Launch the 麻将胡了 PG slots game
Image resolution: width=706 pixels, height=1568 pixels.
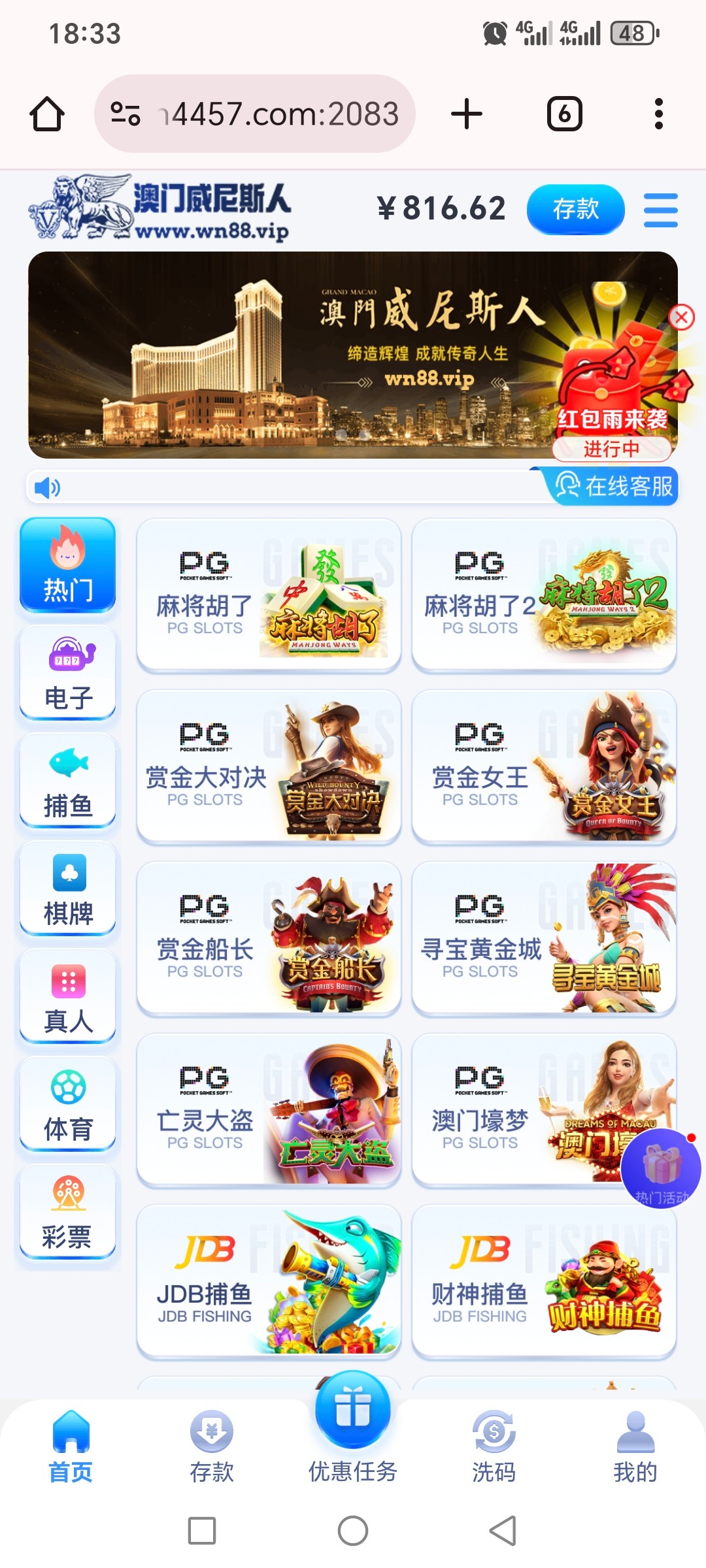tap(268, 595)
